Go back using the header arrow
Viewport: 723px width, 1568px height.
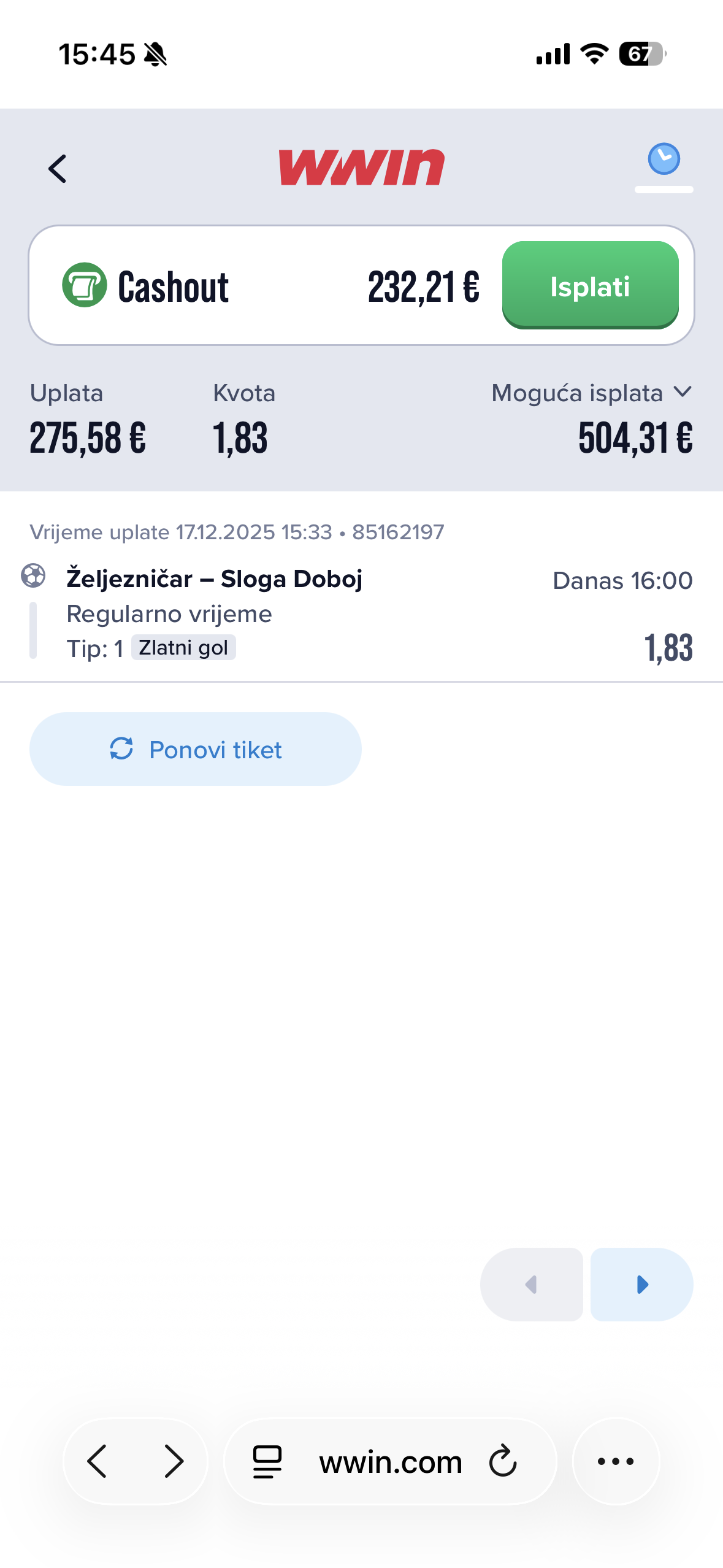(x=58, y=169)
